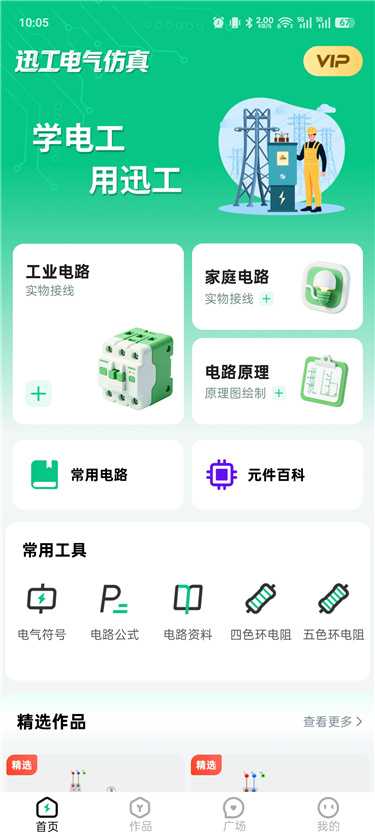Screen dimensions: 375x838
Task: Open the 工业电路 card
Action: (x=98, y=334)
